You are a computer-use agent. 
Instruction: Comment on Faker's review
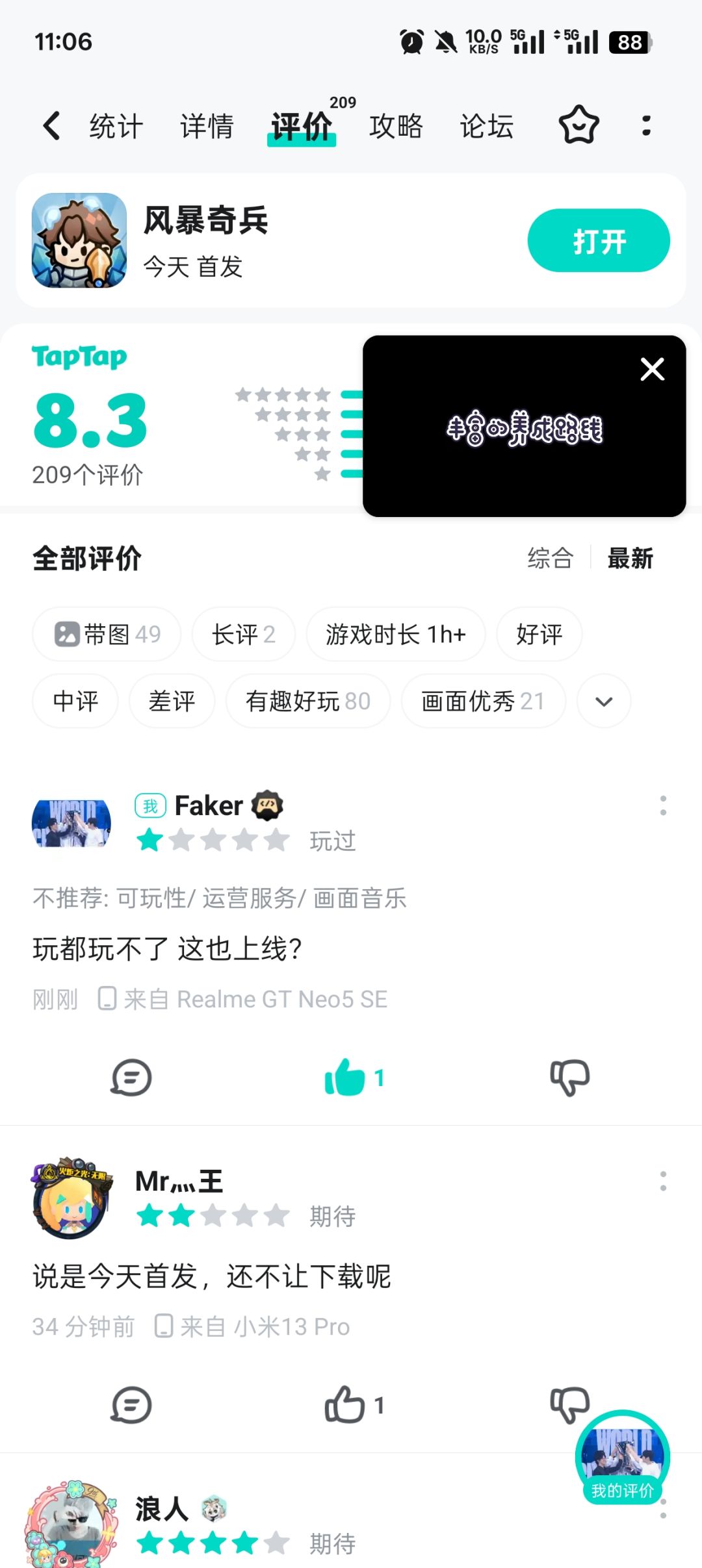pos(131,1078)
